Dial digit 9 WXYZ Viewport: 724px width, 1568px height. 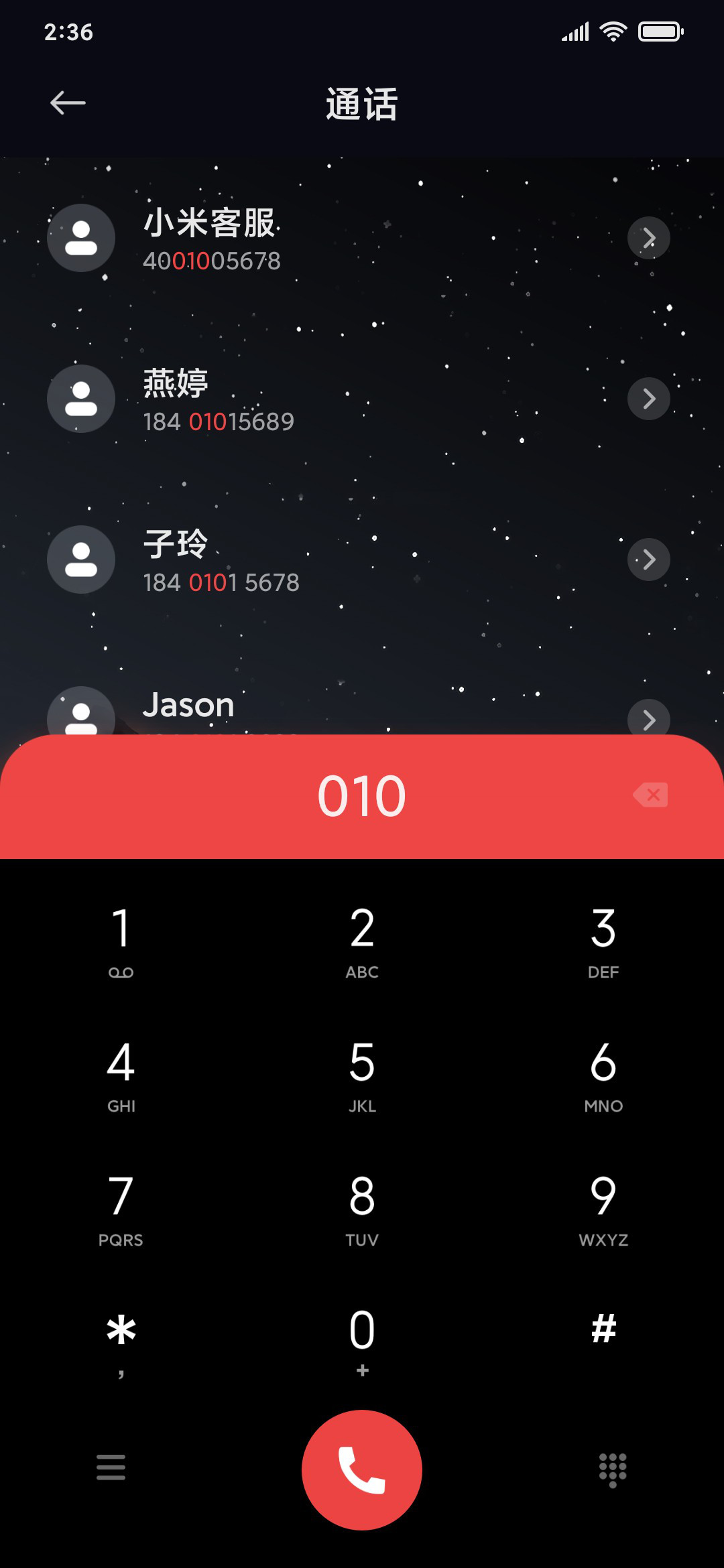pos(603,1209)
